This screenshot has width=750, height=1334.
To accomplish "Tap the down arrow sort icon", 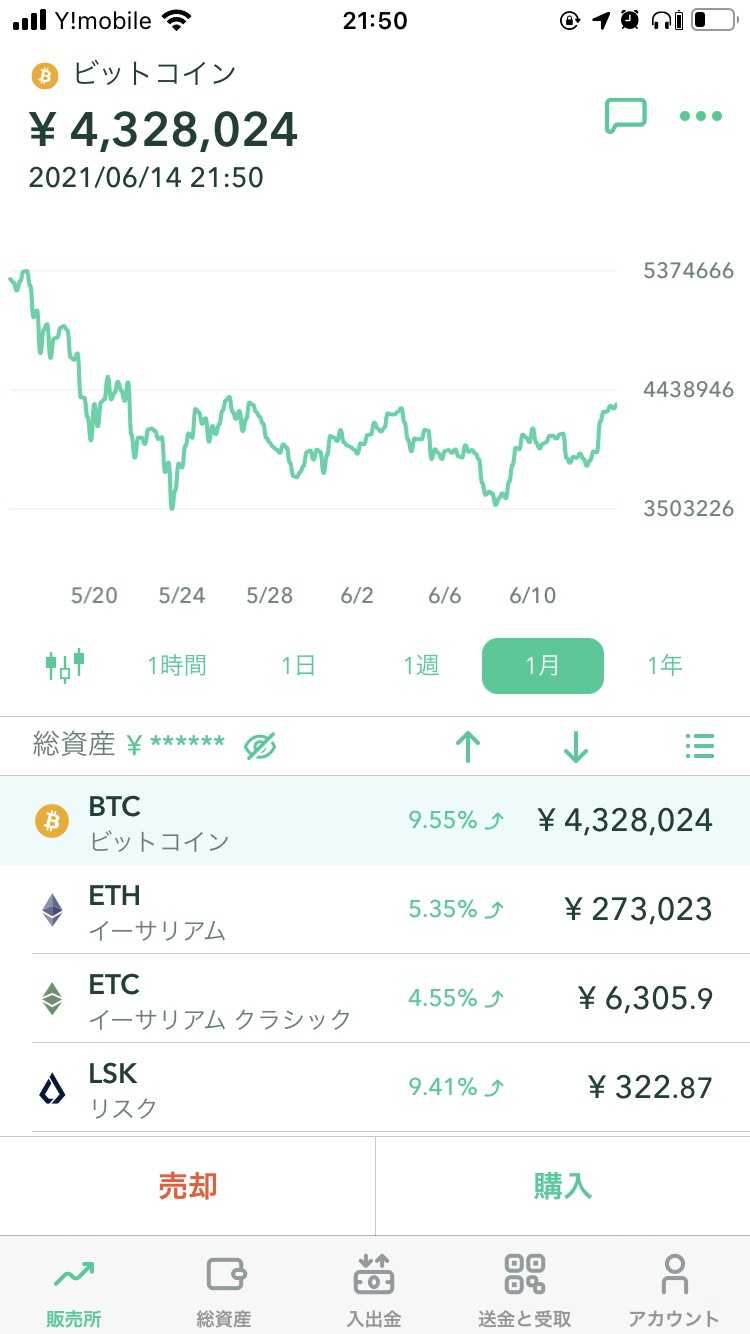I will pos(575,746).
